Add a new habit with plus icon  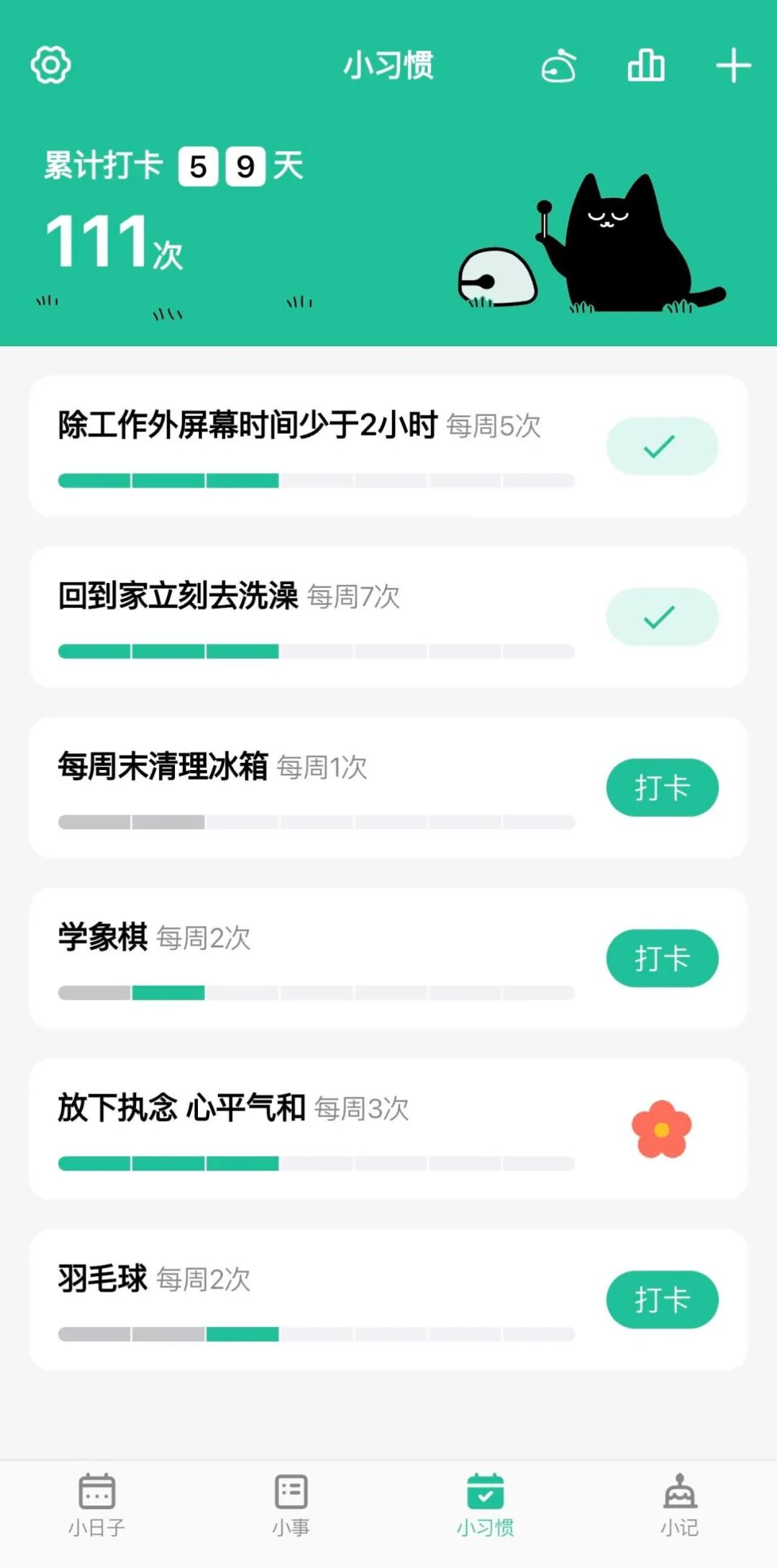(734, 65)
